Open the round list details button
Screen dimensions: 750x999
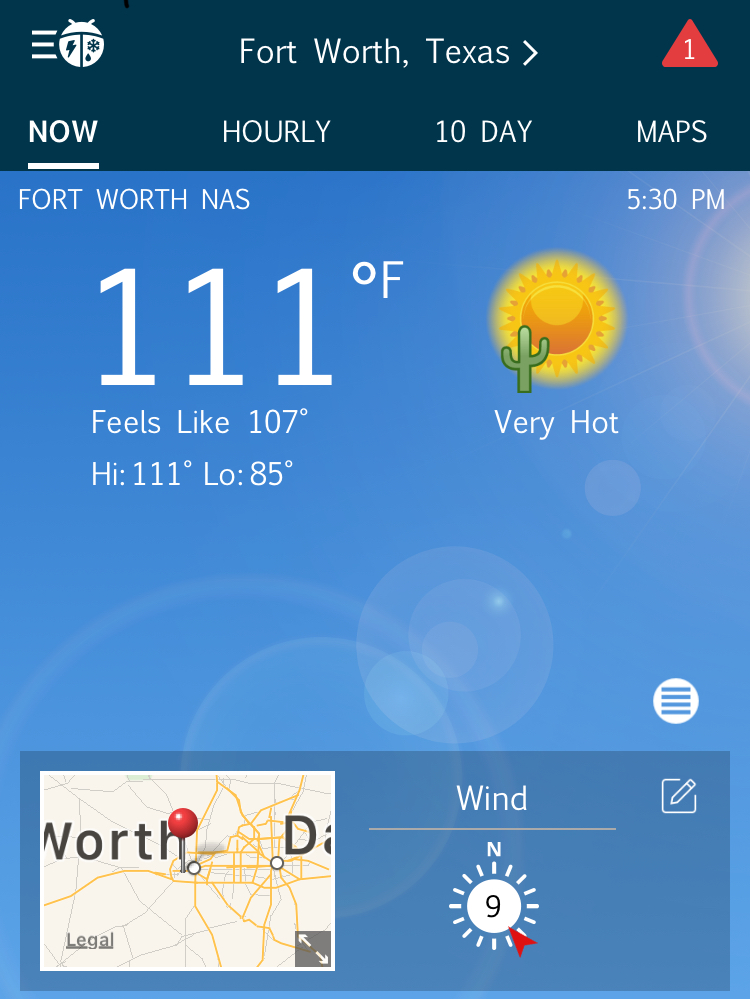[x=676, y=701]
